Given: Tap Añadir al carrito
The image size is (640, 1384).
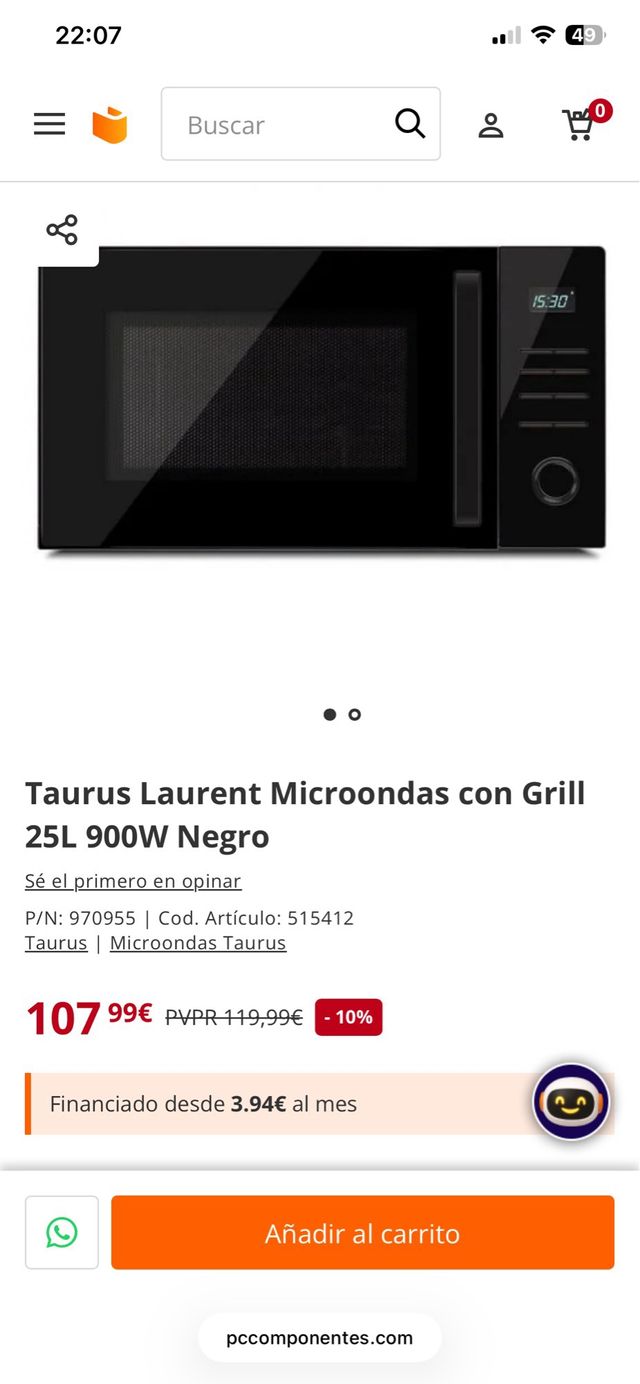Looking at the screenshot, I should tap(362, 1233).
